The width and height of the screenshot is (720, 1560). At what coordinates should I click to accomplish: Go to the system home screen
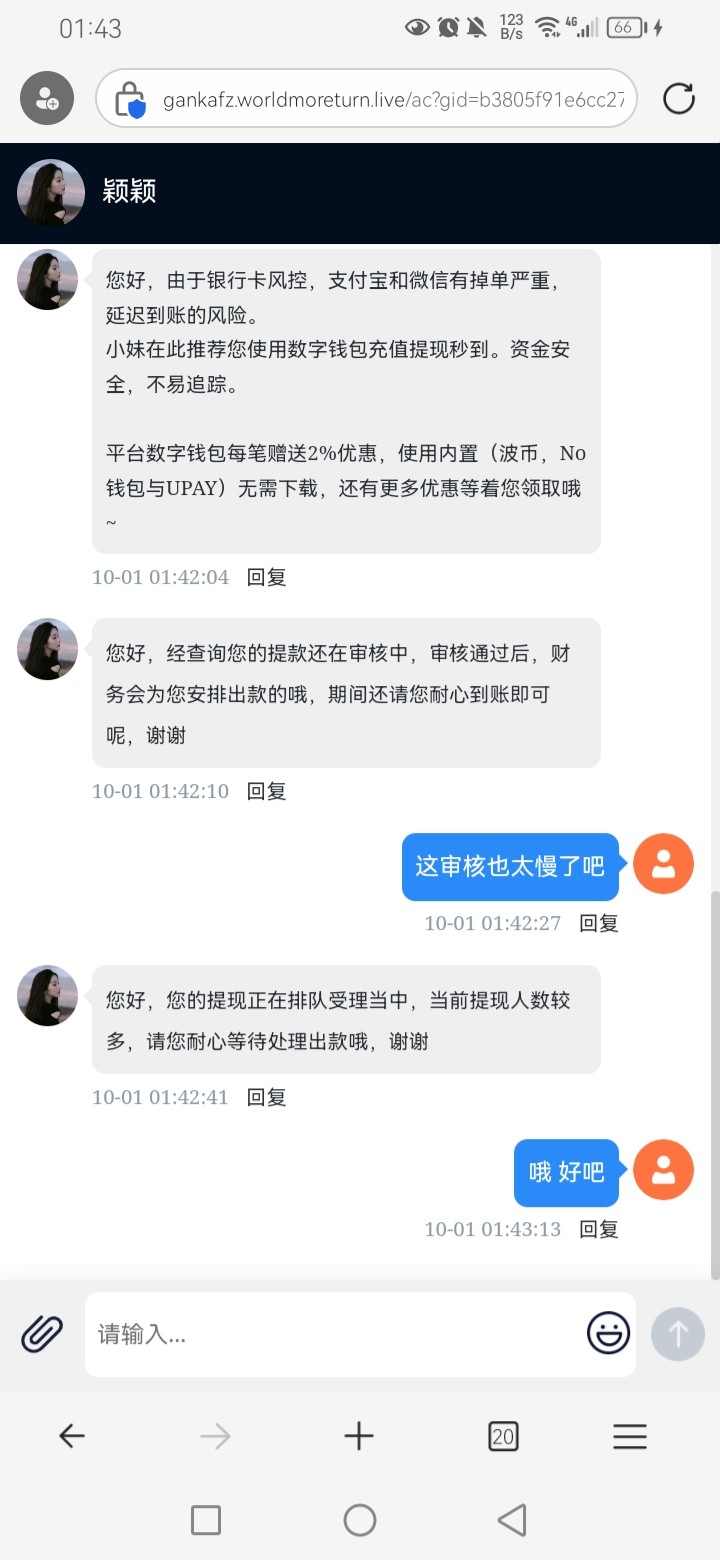tap(360, 1520)
